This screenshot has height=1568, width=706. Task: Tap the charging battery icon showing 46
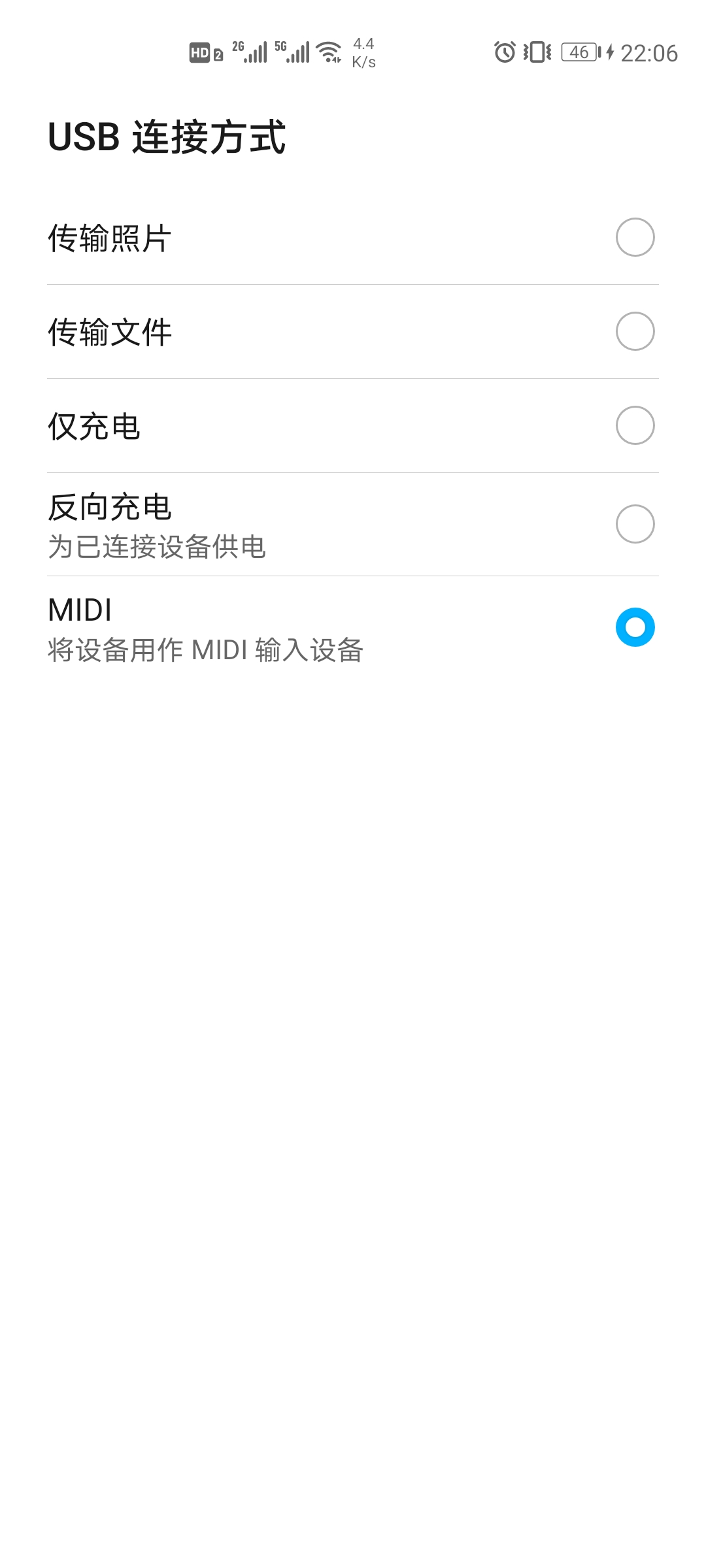pos(579,51)
